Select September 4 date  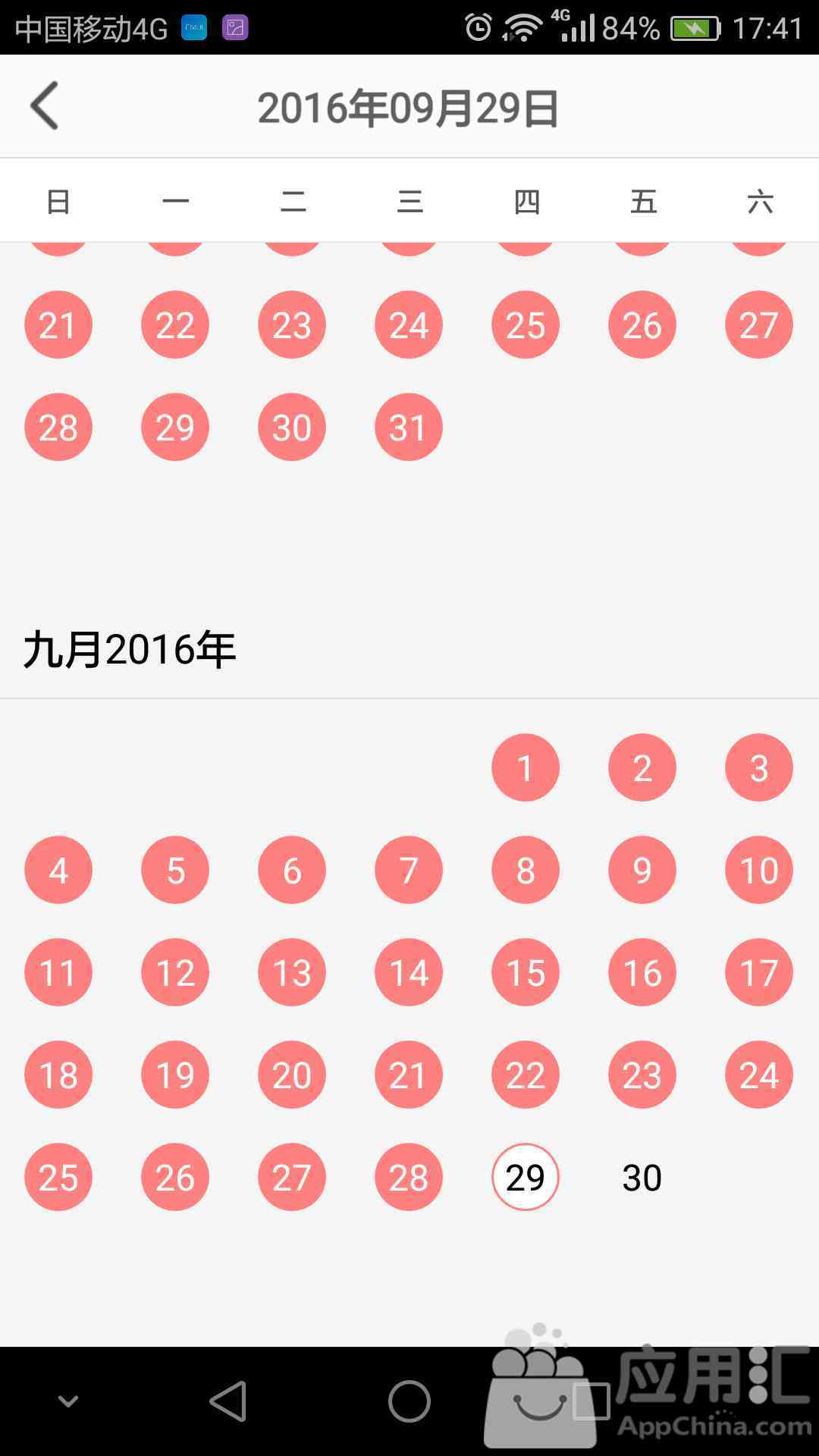click(x=58, y=870)
